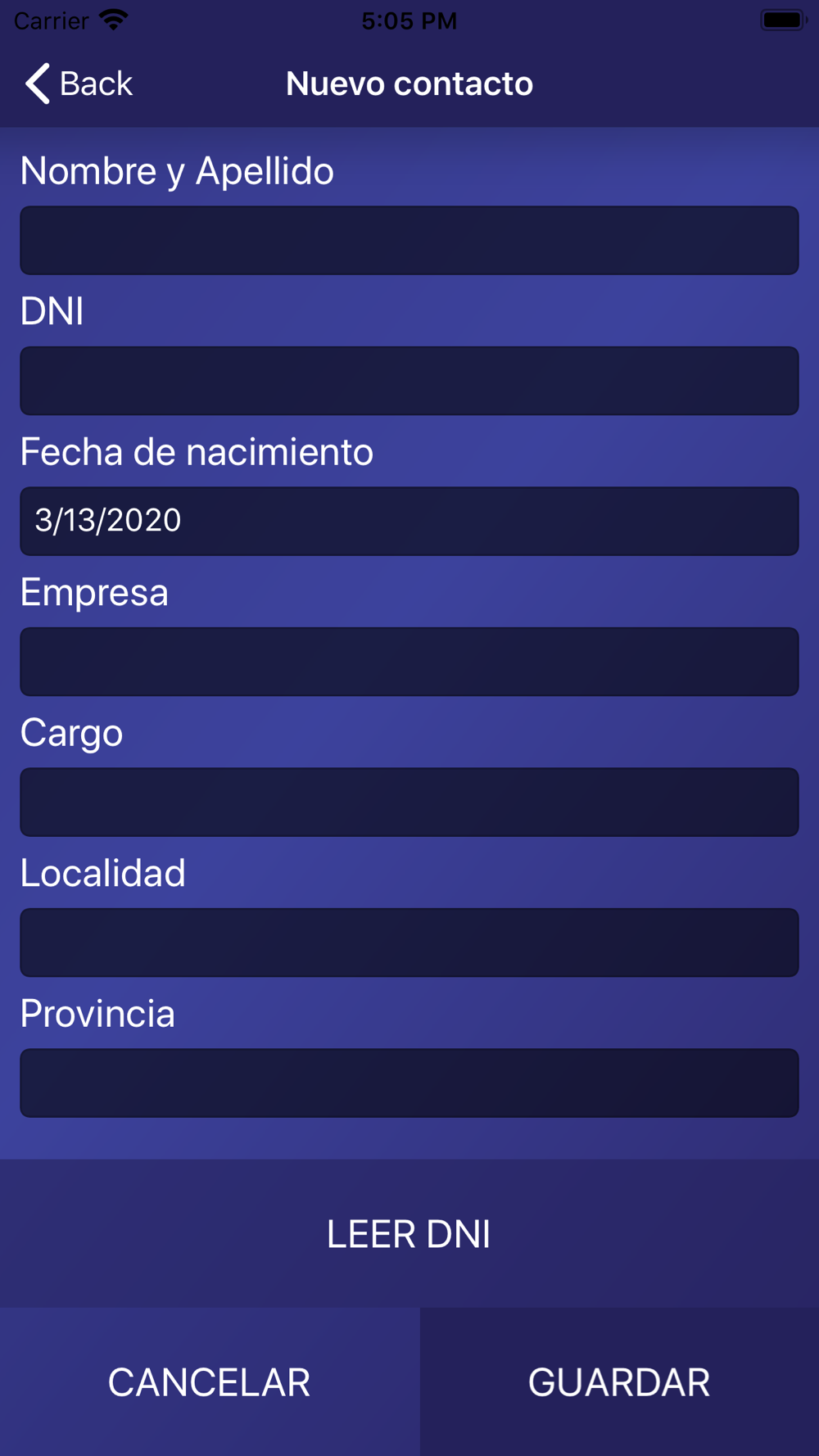Save contact with GUARDAR
819x1456 pixels.
pyautogui.click(x=620, y=1381)
